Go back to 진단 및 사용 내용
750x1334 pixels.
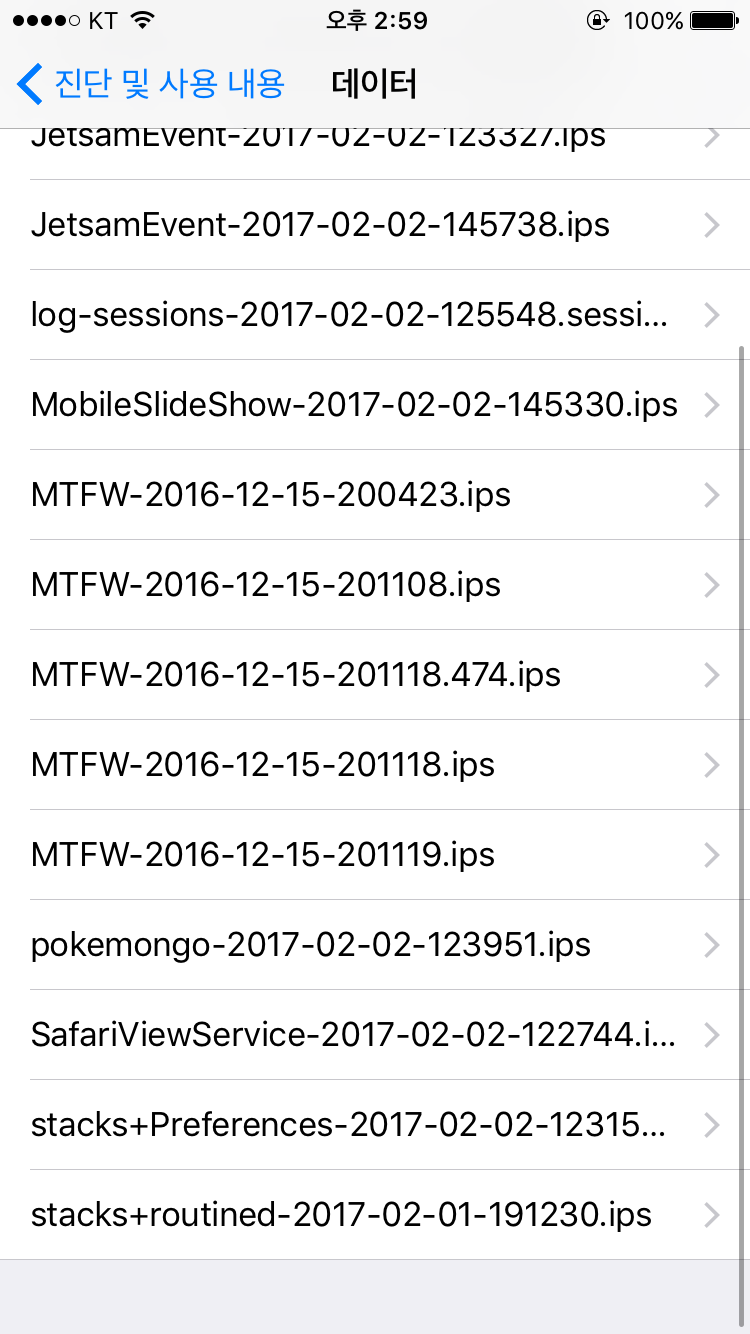(151, 84)
